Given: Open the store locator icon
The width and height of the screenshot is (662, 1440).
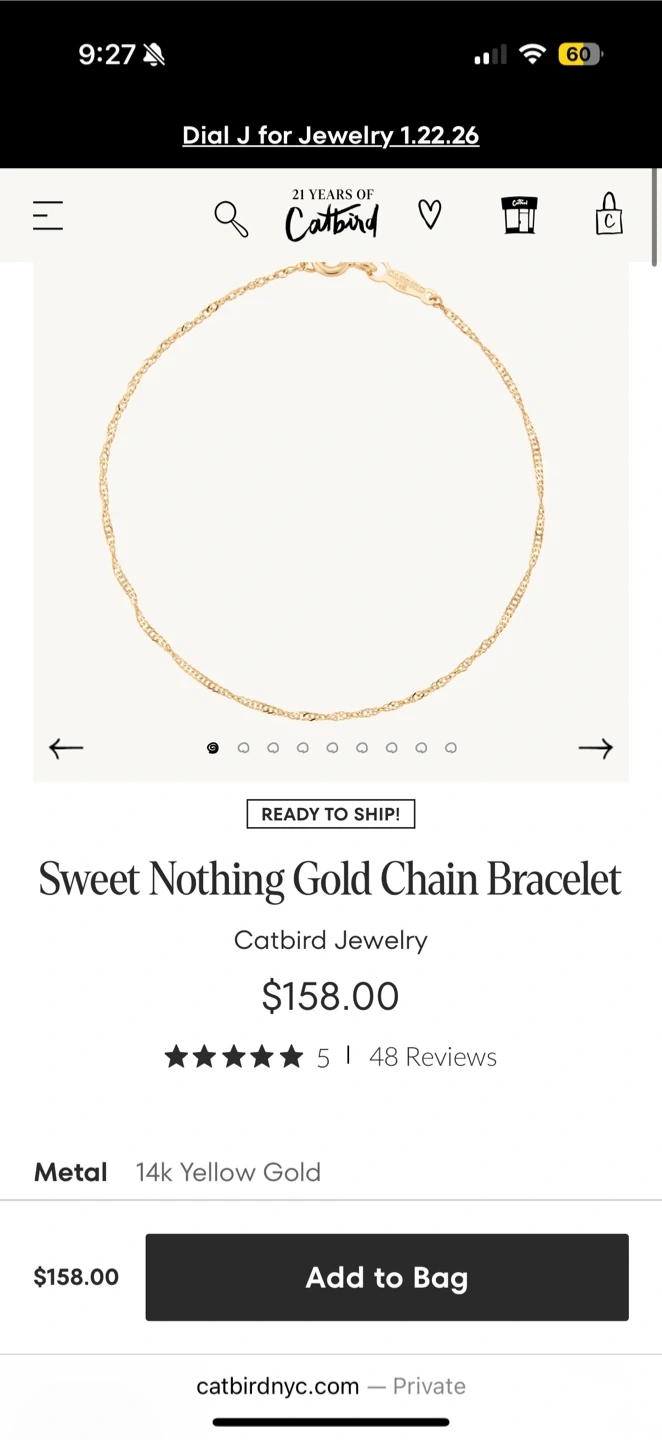Looking at the screenshot, I should 519,215.
